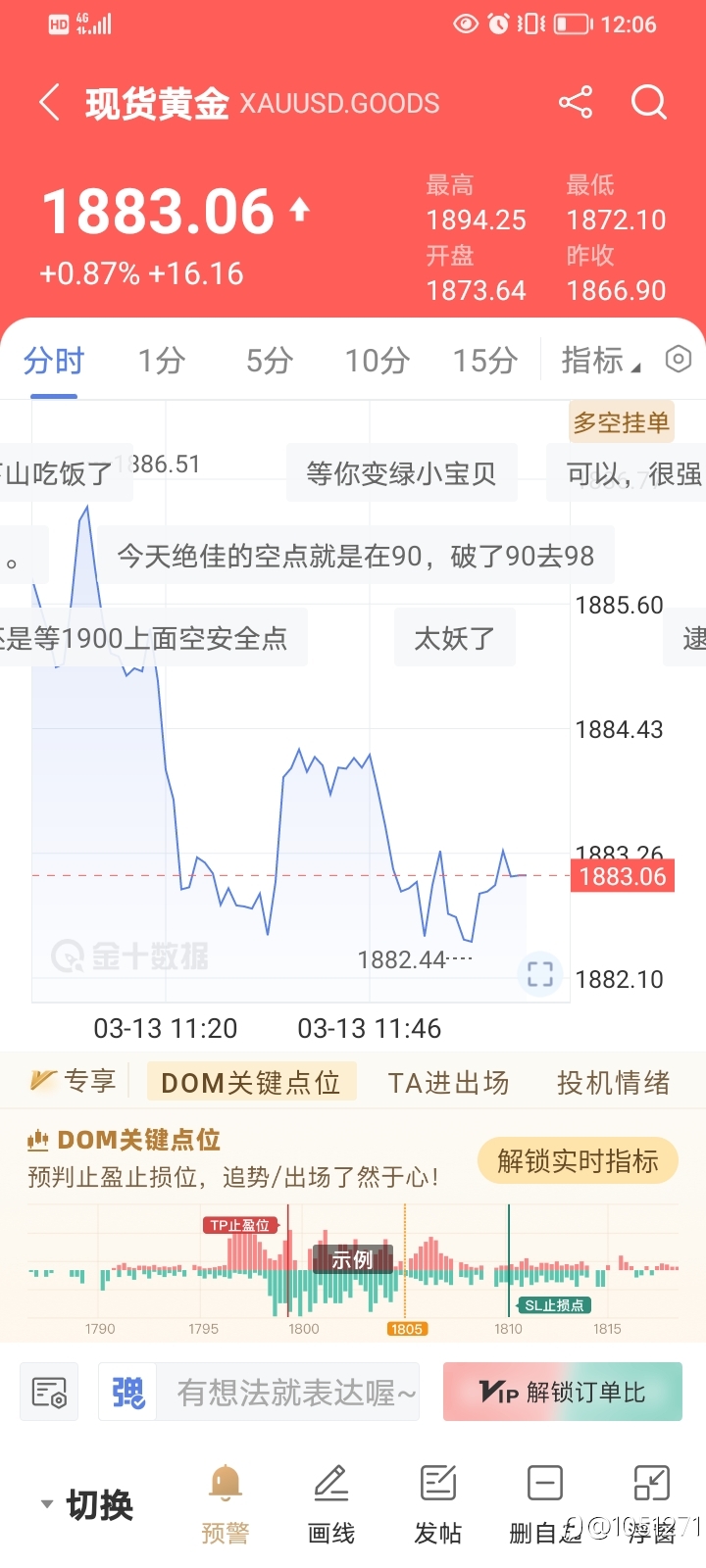This screenshot has width=706, height=1568.
Task: Open the TA进出场 tab
Action: [448, 1083]
